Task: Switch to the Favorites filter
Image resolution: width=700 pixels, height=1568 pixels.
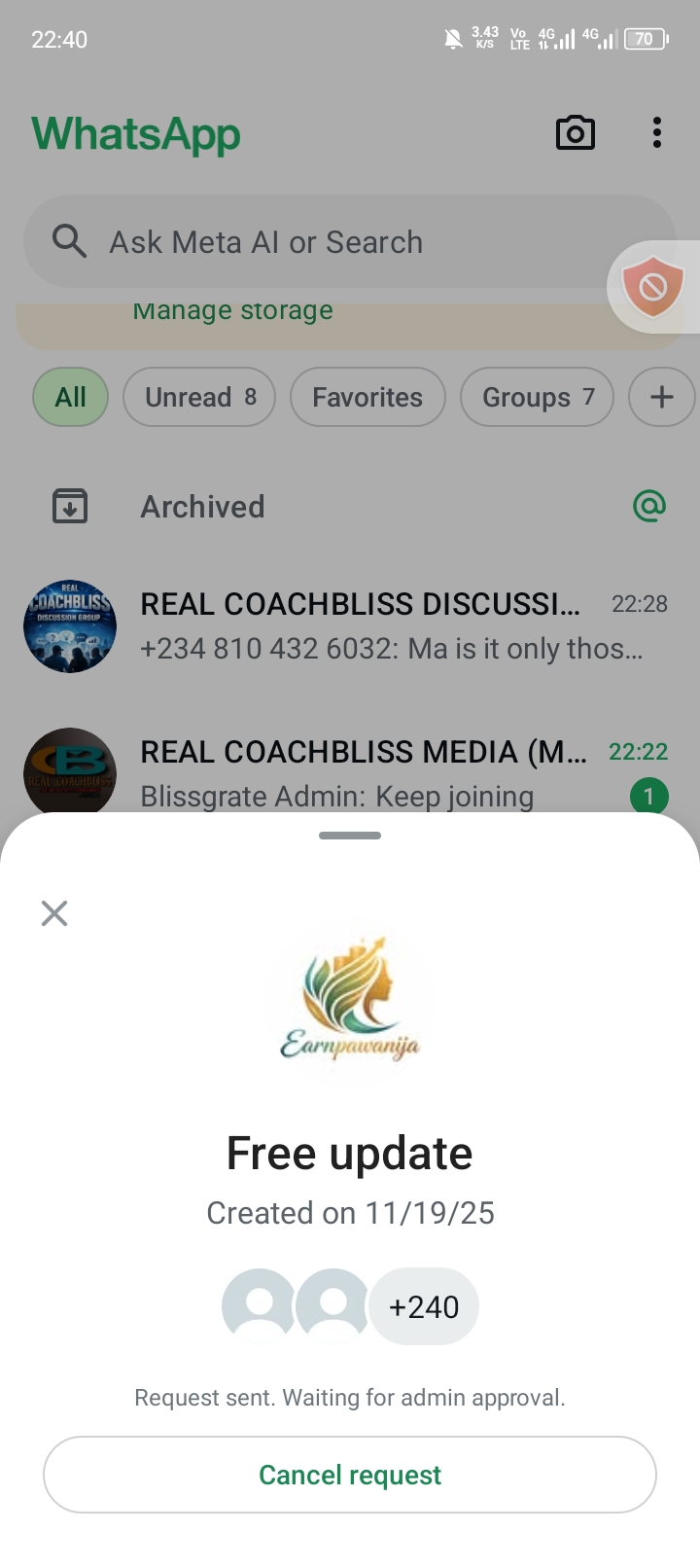Action: [x=367, y=397]
